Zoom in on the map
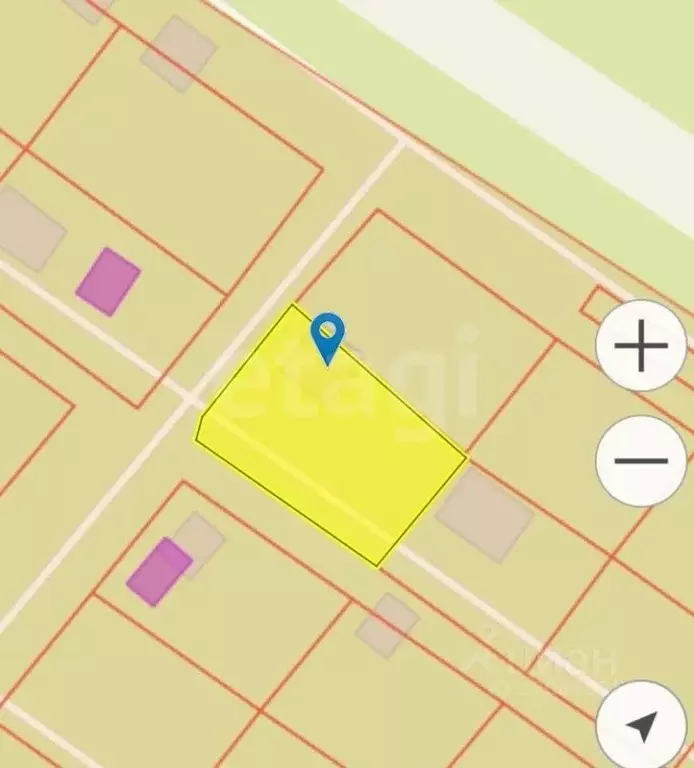This screenshot has height=768, width=694. tap(640, 347)
